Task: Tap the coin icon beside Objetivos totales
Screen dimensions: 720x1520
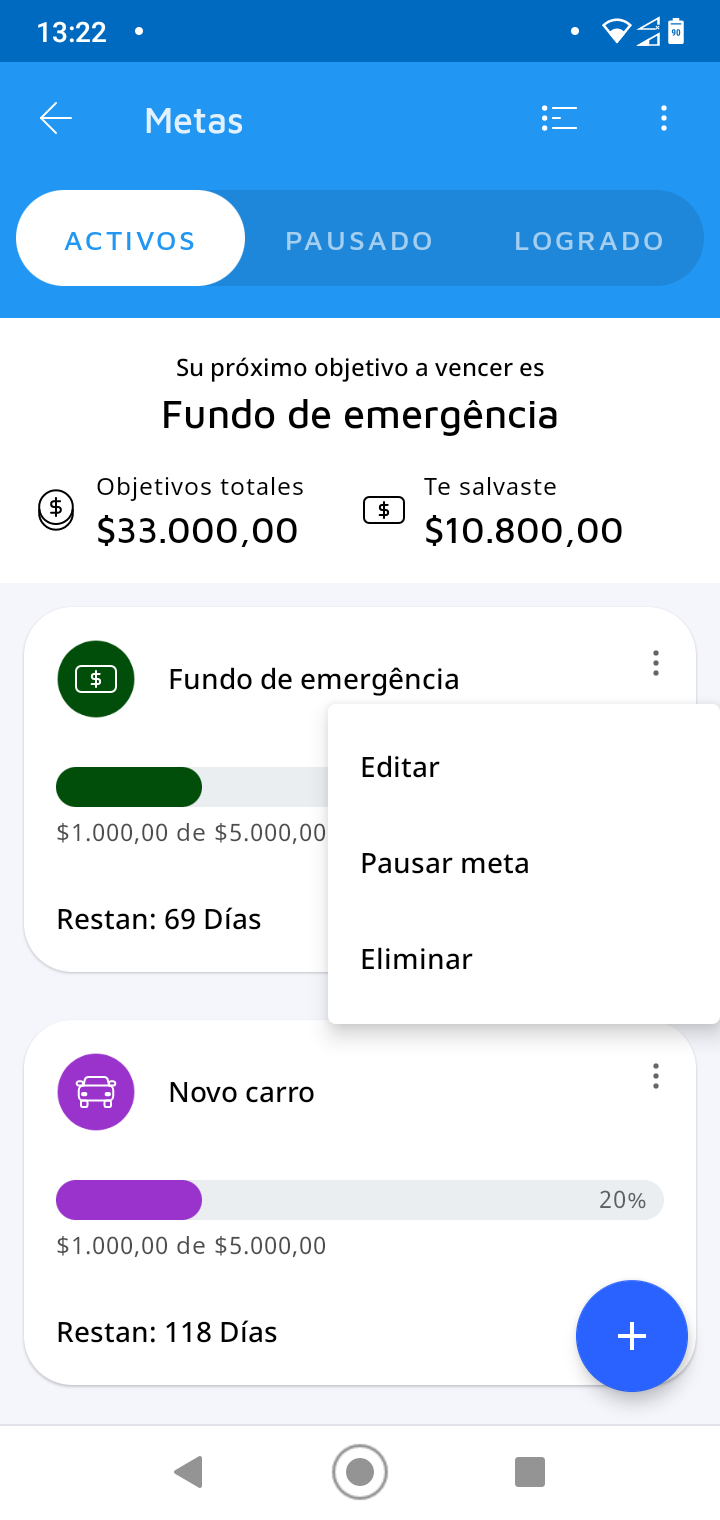Action: coord(57,509)
